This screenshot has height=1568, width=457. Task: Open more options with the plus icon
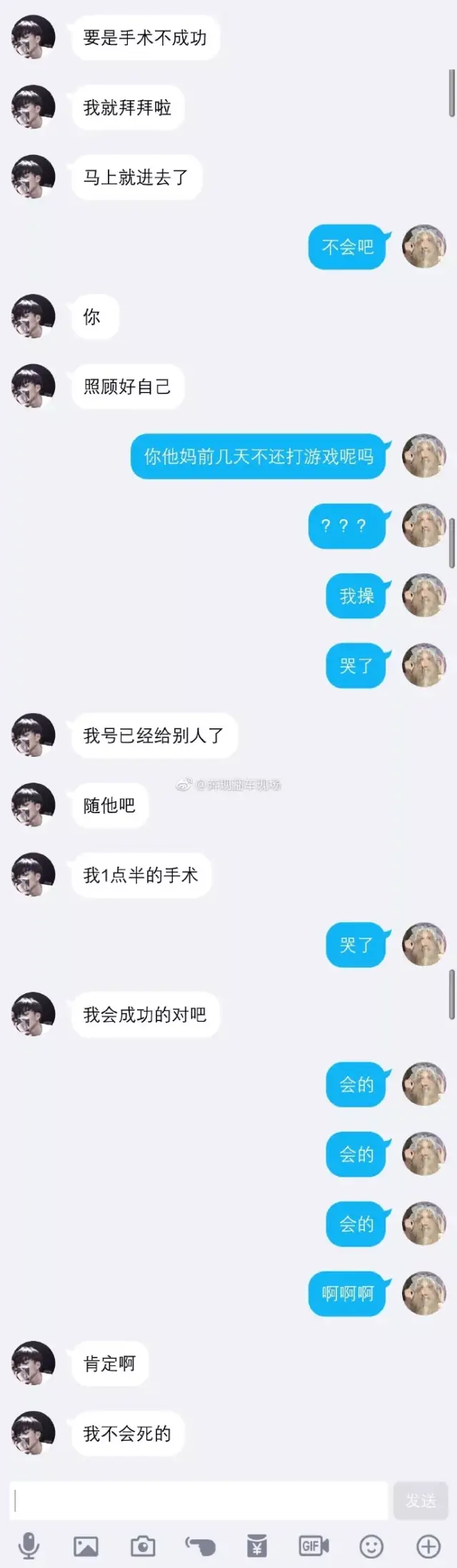click(x=428, y=1547)
